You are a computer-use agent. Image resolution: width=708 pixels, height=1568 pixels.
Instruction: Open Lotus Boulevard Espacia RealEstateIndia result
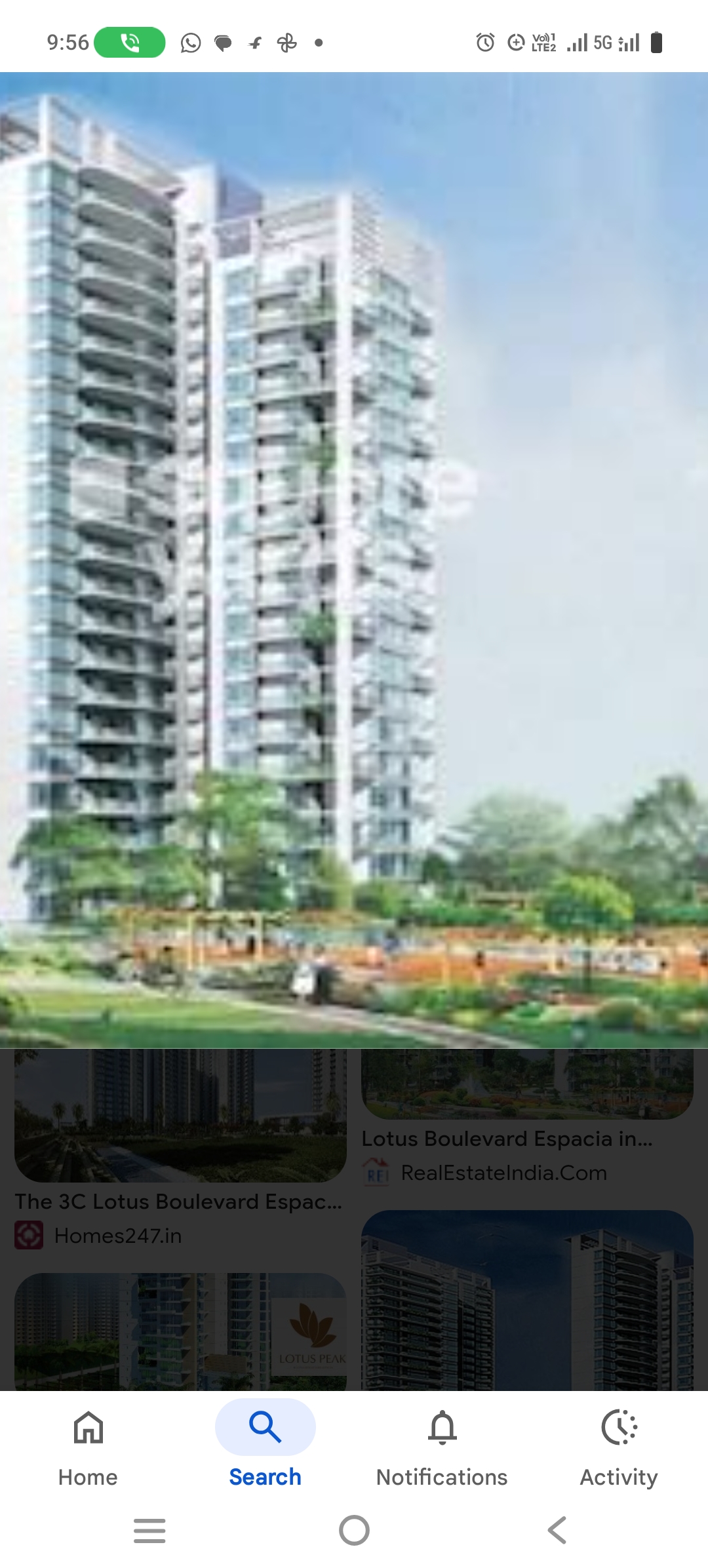[506, 1139]
